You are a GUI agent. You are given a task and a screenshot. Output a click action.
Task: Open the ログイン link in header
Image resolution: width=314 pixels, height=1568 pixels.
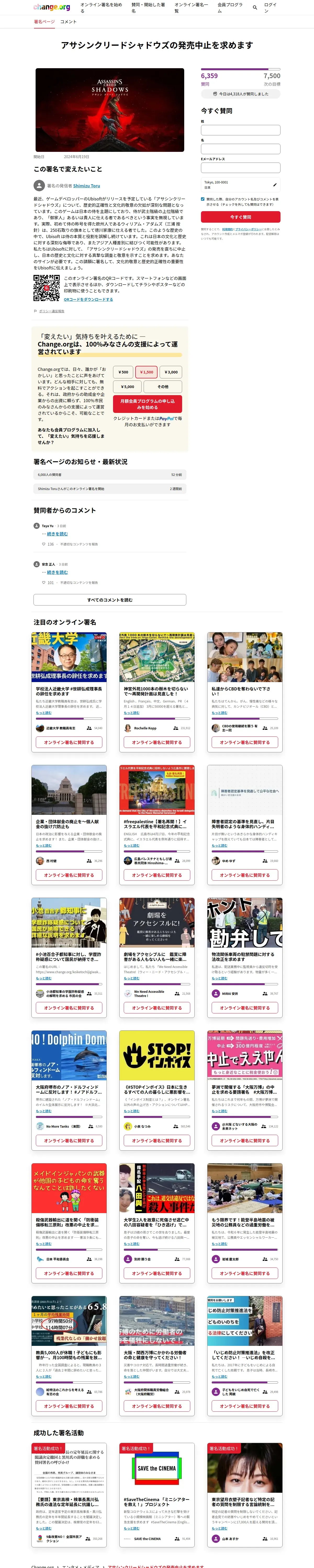pyautogui.click(x=270, y=8)
